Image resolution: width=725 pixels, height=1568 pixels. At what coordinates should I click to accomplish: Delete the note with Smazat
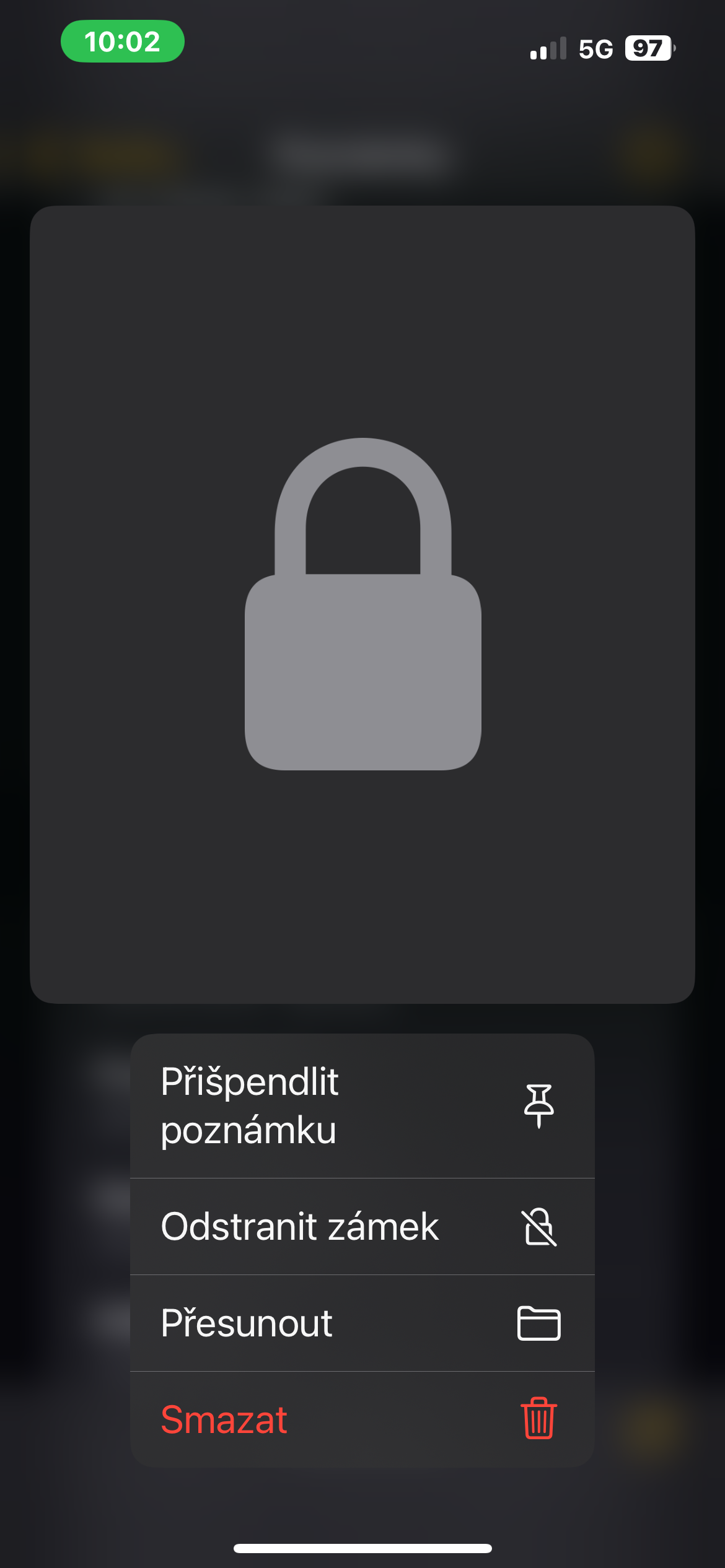click(362, 1419)
